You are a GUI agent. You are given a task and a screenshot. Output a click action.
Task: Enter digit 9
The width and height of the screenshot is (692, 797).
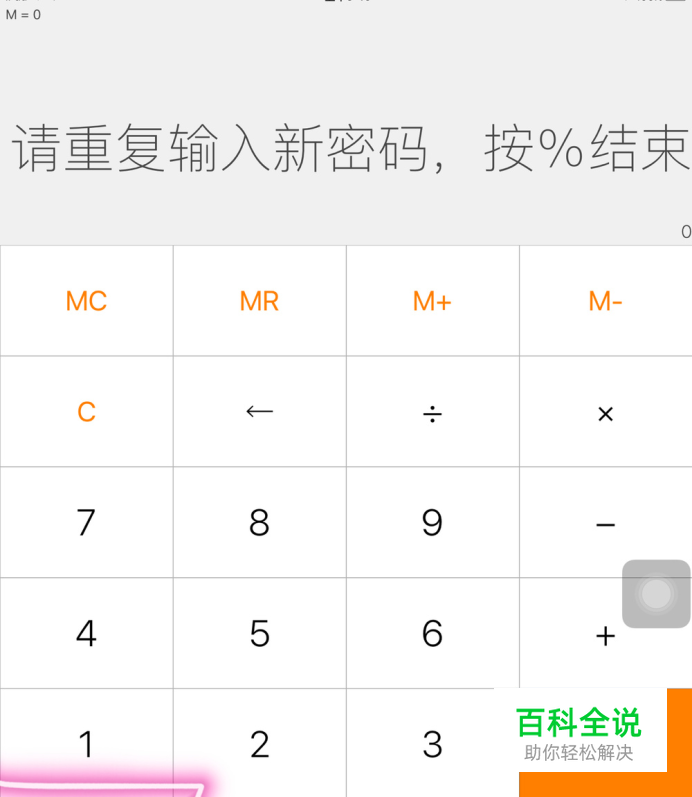coord(432,522)
